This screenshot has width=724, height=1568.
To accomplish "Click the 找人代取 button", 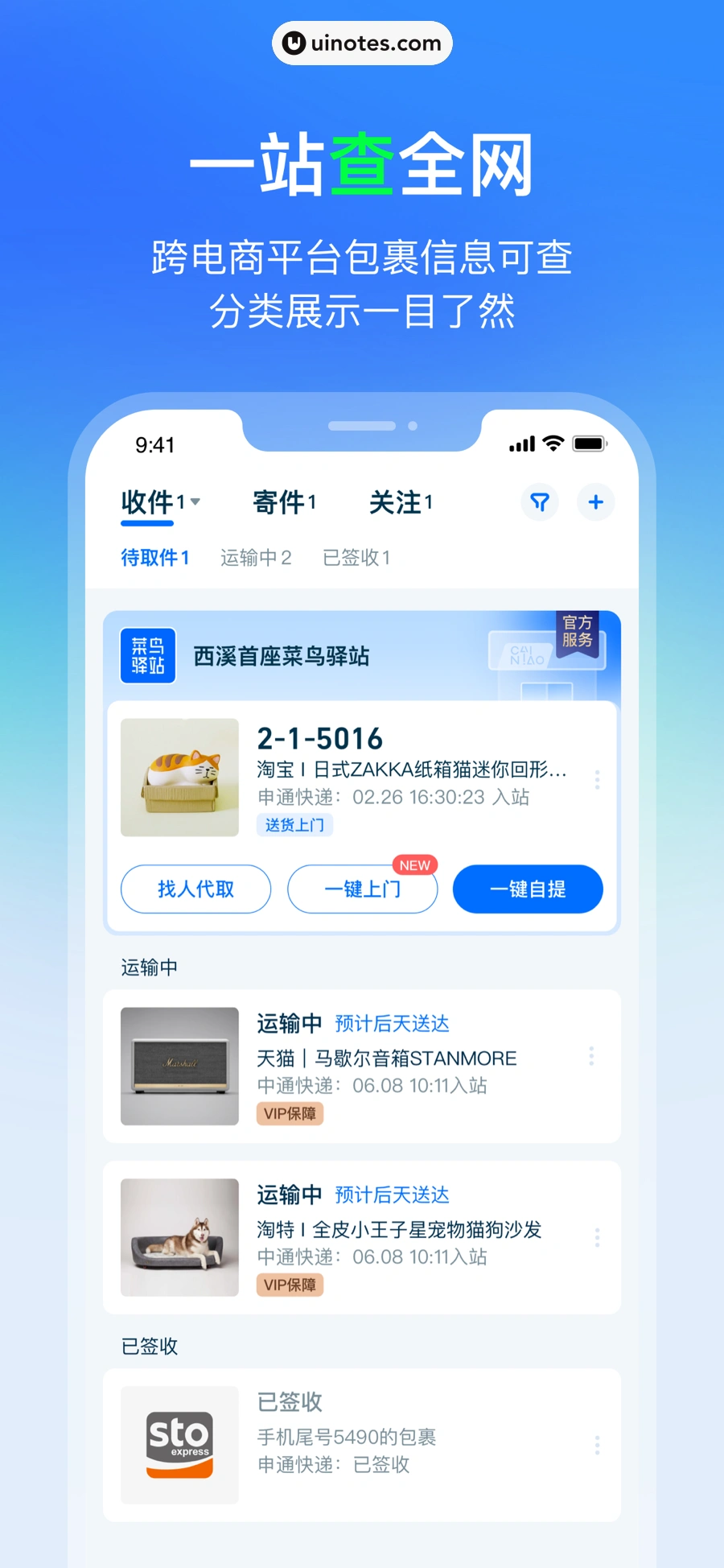I will coord(195,889).
